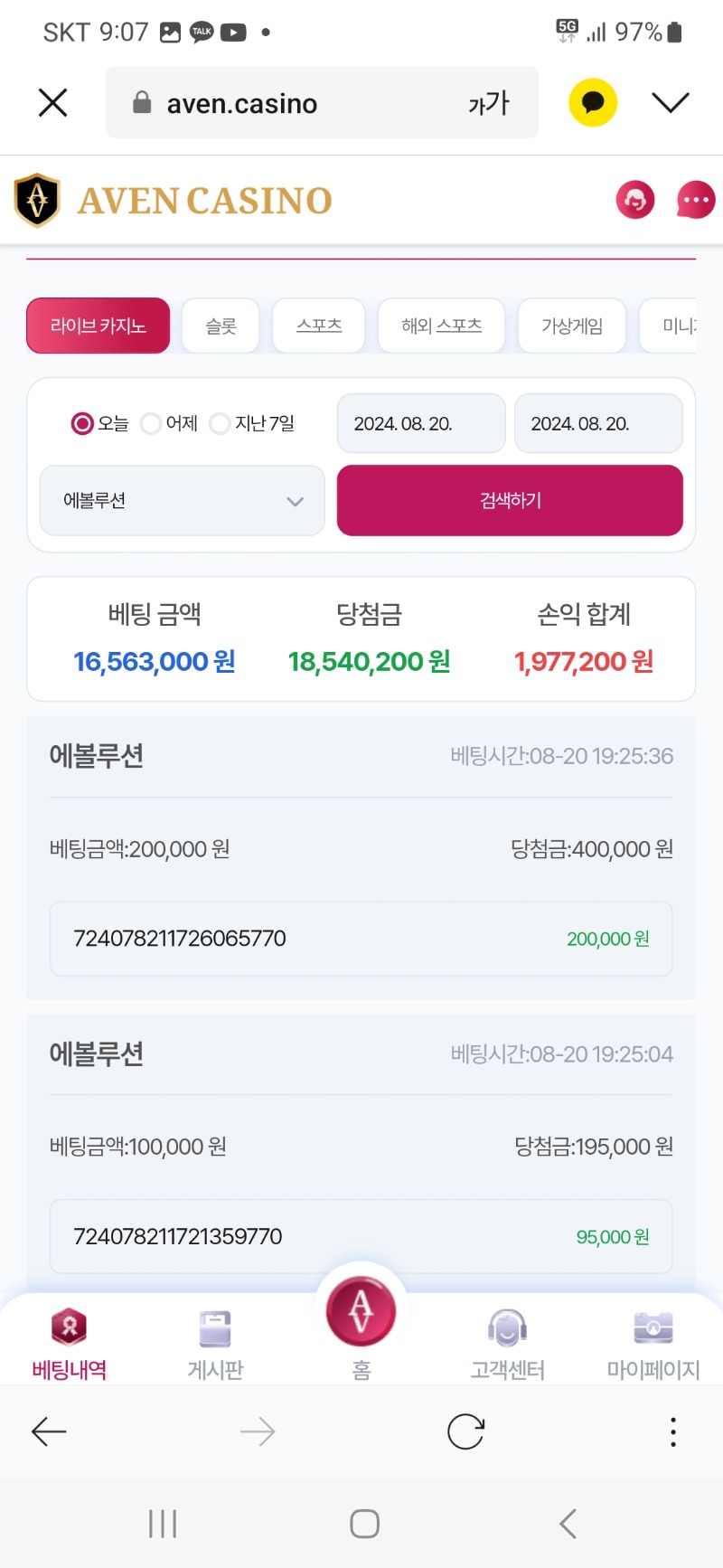Switch to the 스포츠 tab
The image size is (723, 1568).
[x=319, y=326]
